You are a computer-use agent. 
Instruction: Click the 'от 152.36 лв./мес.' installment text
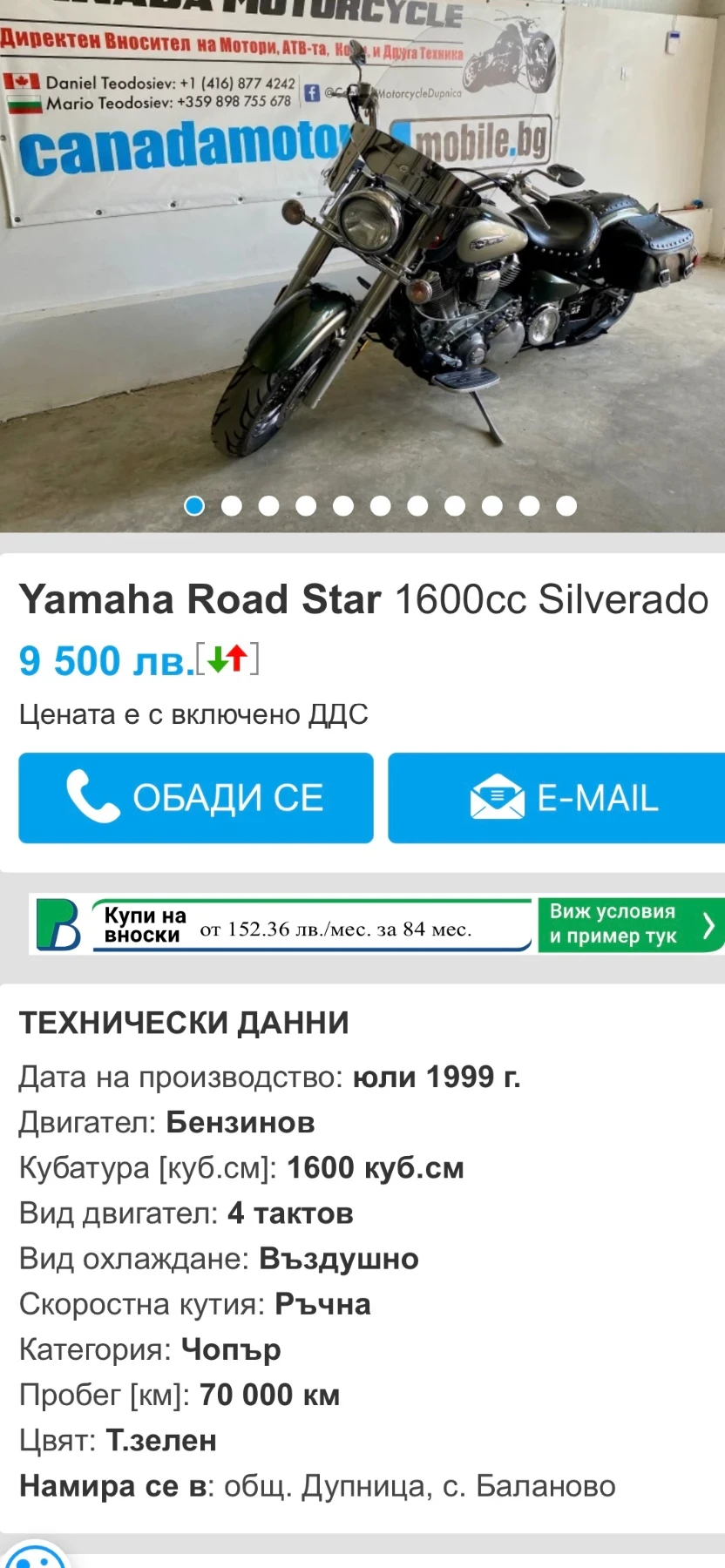[335, 929]
